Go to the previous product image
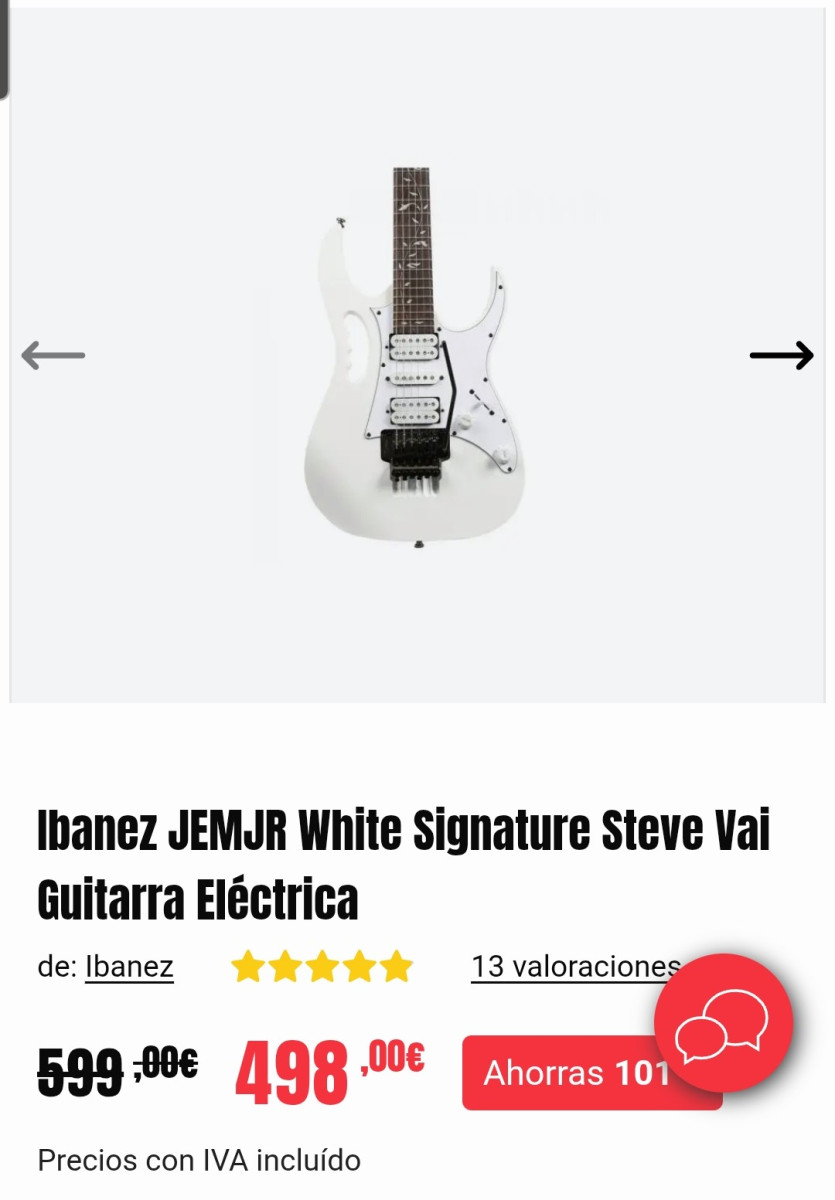The width and height of the screenshot is (835, 1200). (53, 355)
